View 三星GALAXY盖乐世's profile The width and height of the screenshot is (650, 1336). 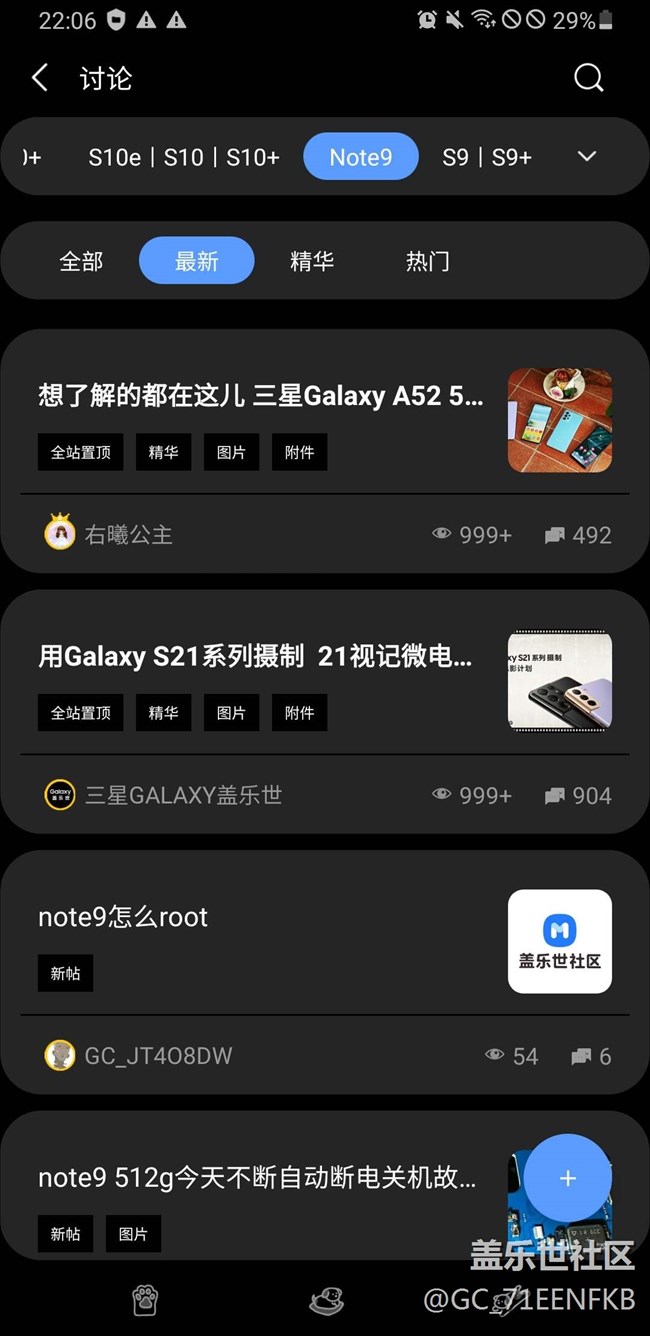click(183, 795)
